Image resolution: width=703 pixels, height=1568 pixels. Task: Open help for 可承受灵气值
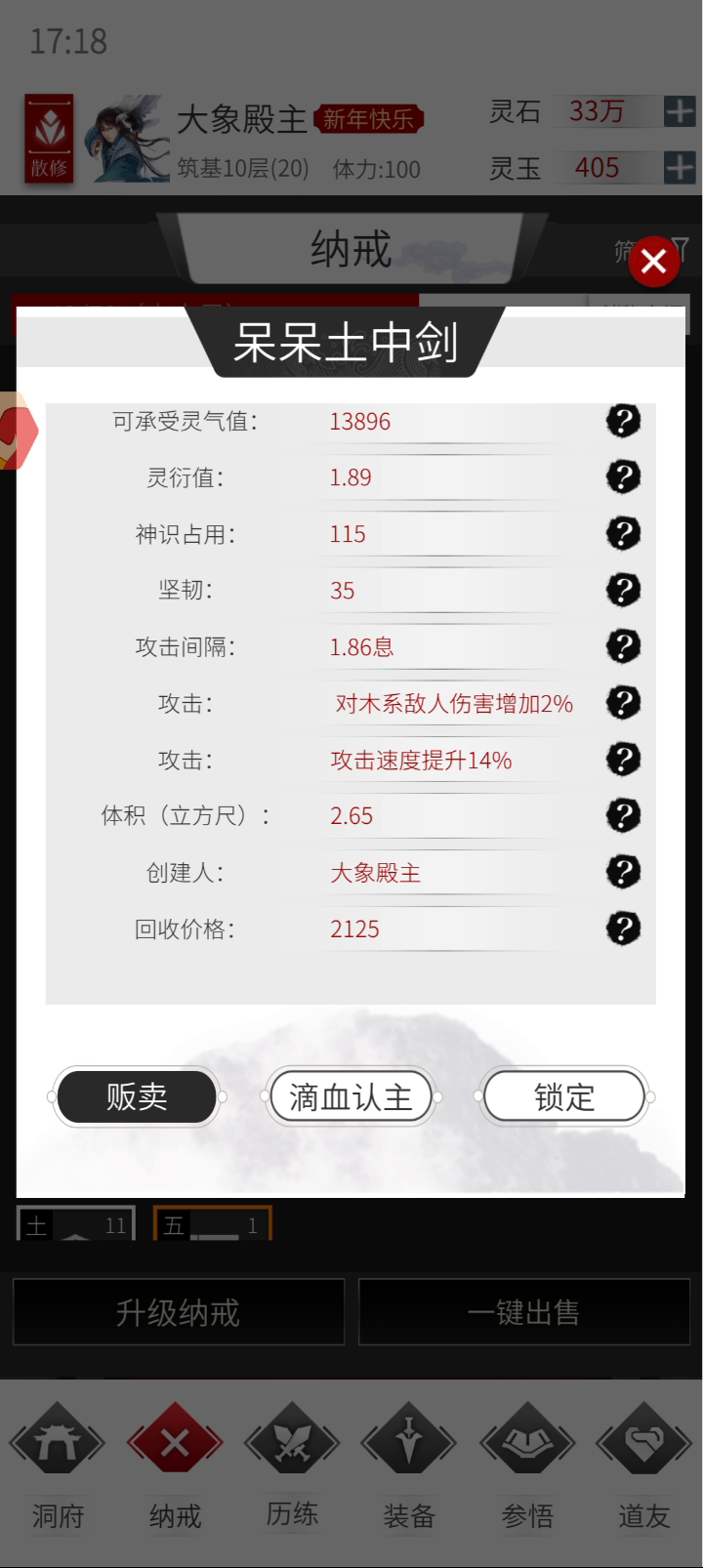[623, 421]
